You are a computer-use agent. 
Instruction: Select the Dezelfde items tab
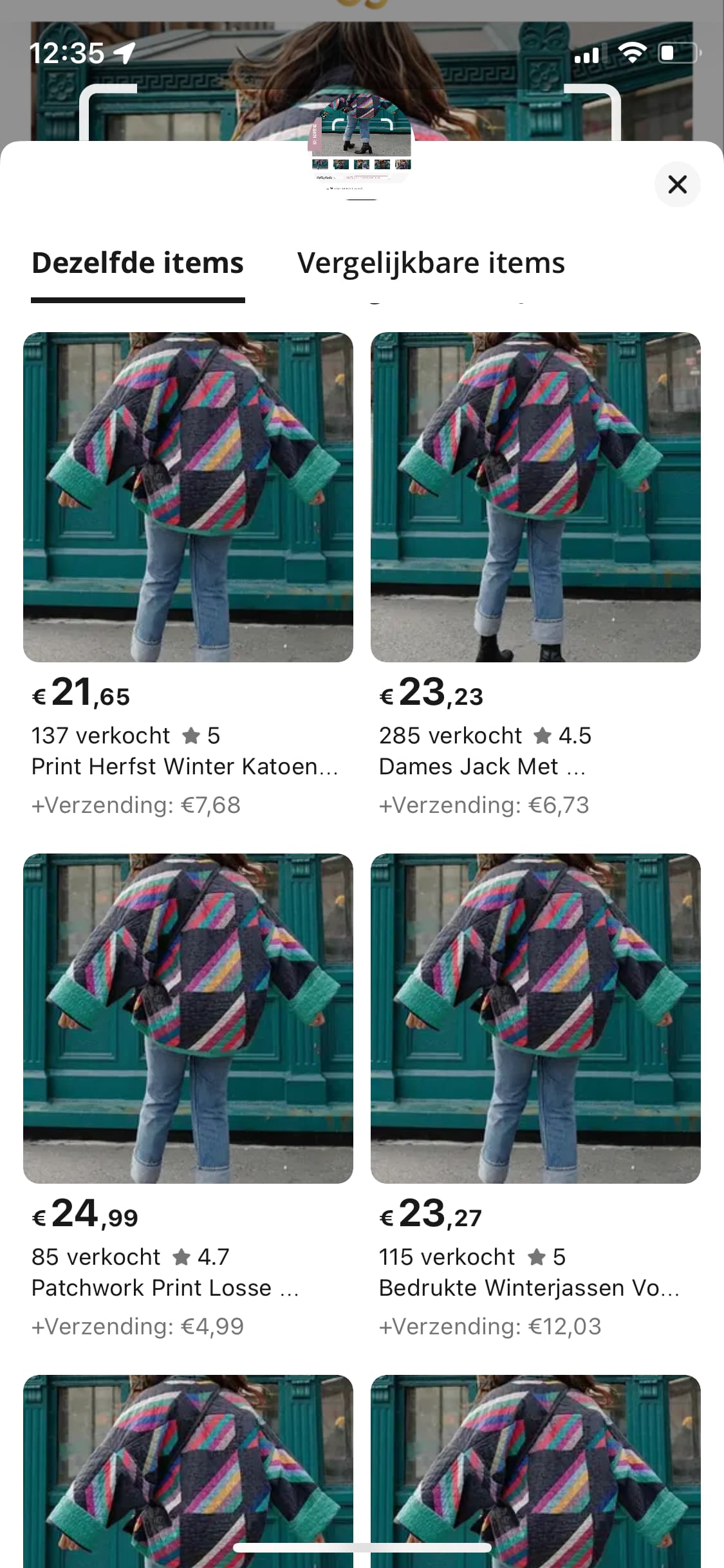coord(138,263)
